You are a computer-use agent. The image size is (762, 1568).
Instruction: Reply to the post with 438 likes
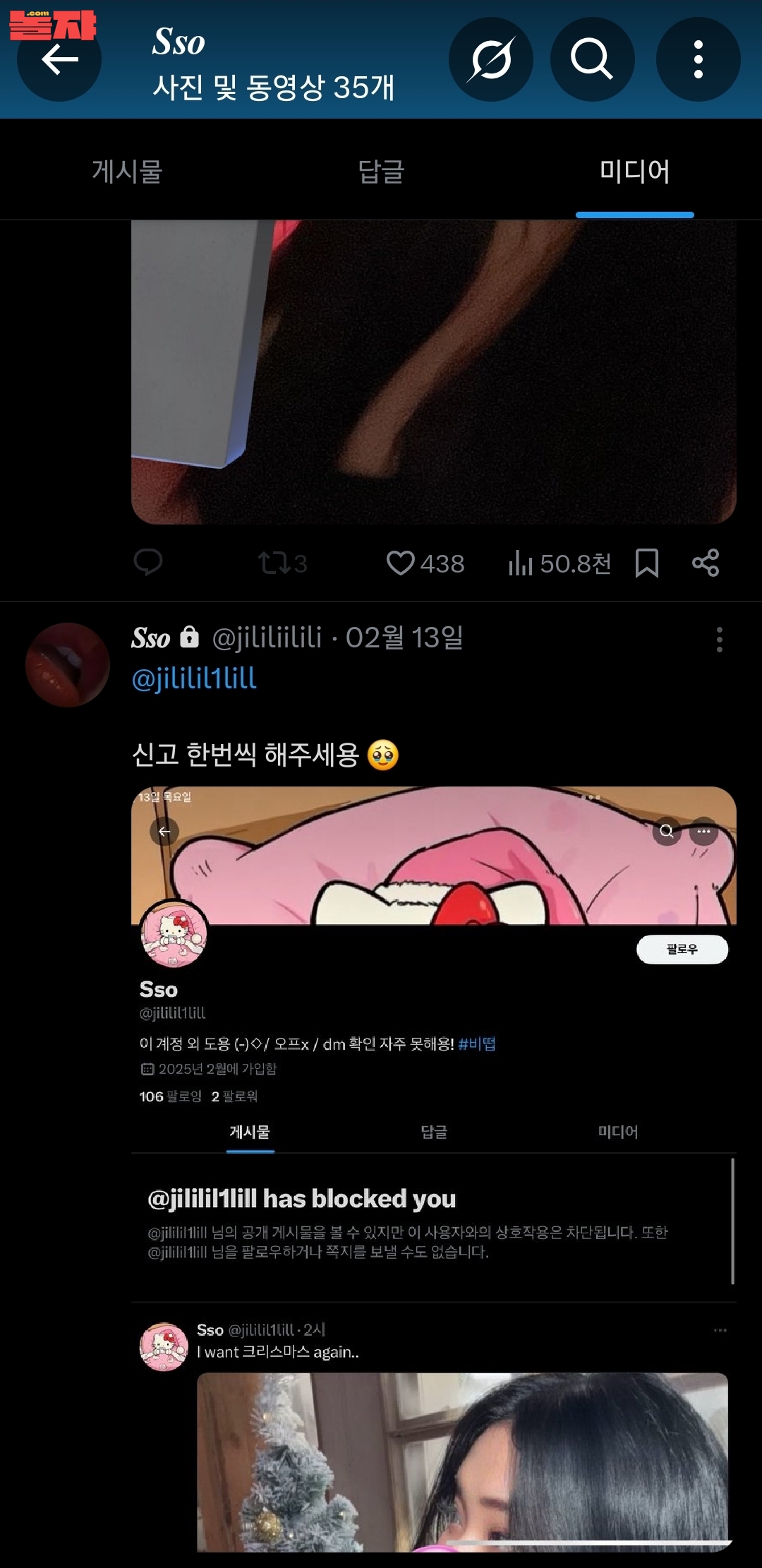[x=148, y=563]
